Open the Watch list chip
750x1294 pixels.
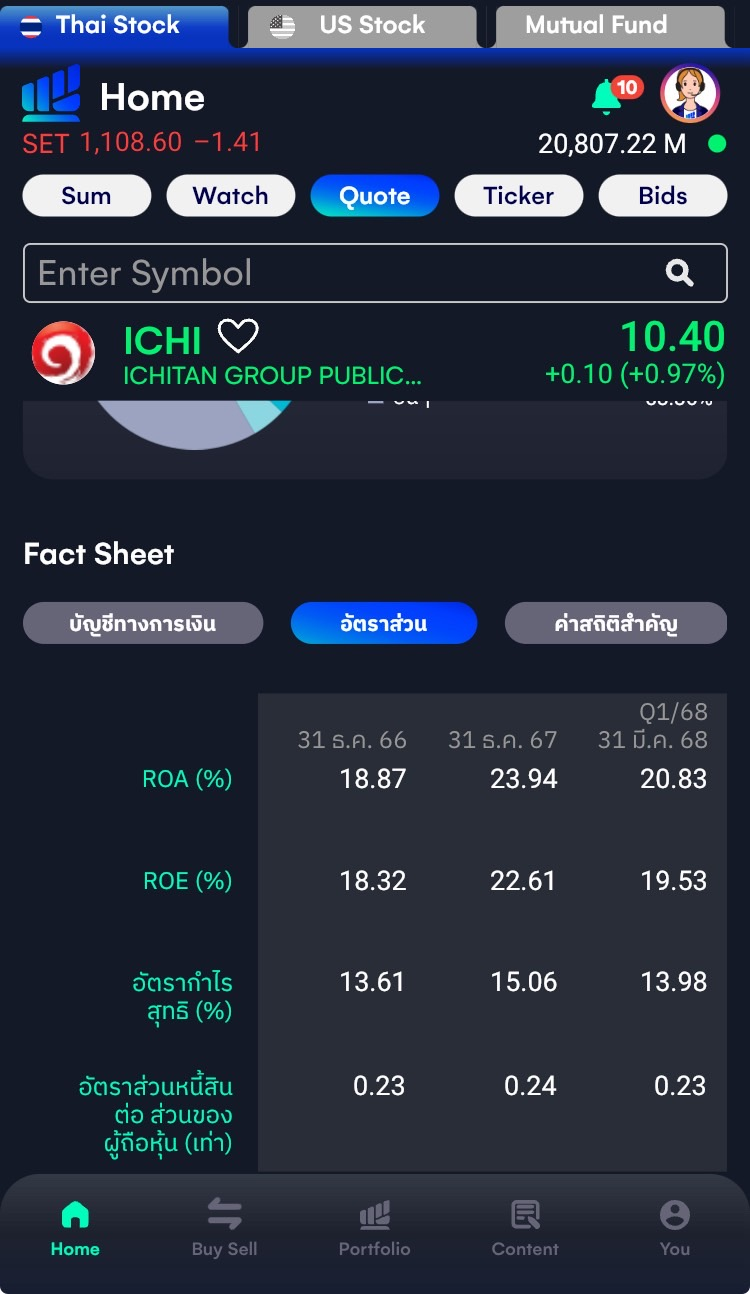231,196
